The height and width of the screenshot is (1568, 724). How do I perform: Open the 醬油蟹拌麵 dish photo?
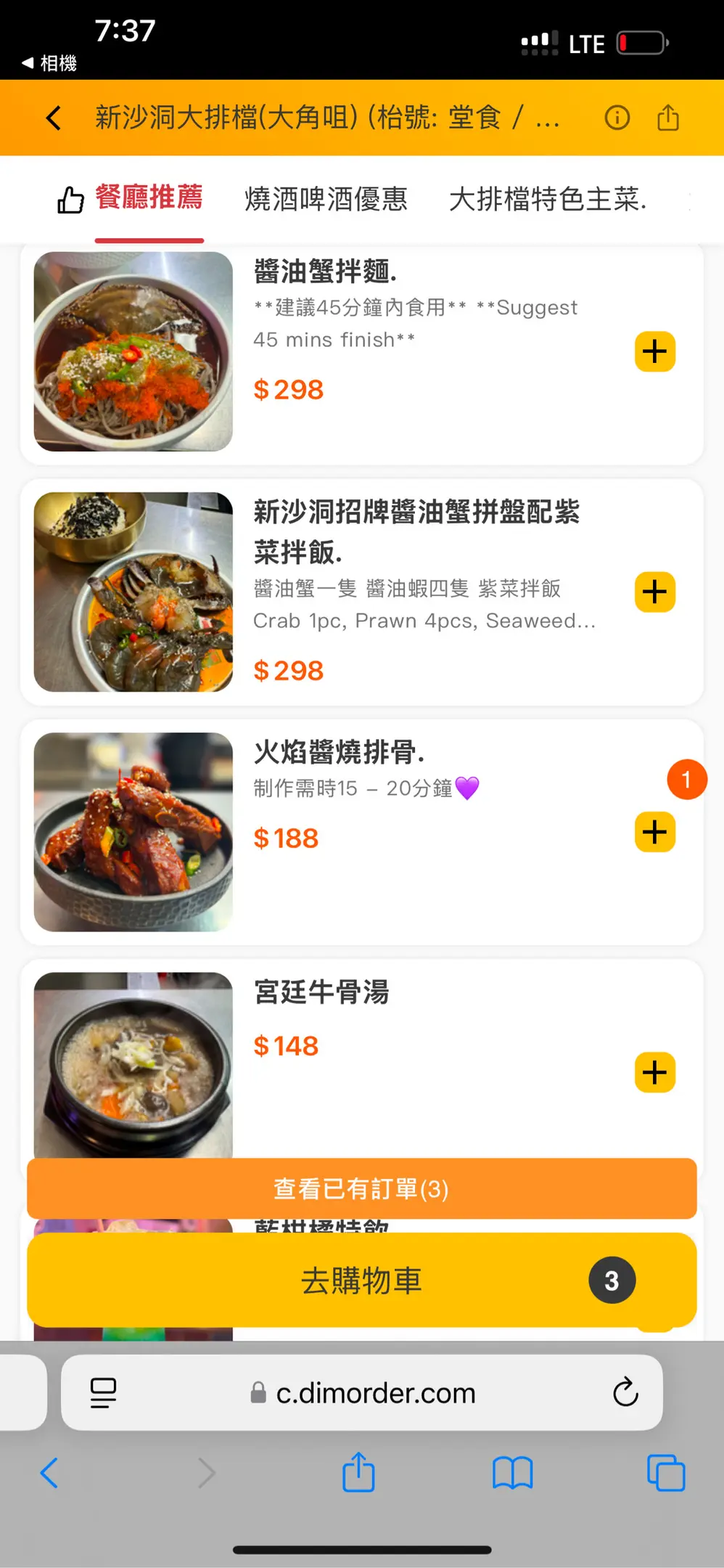(x=133, y=352)
